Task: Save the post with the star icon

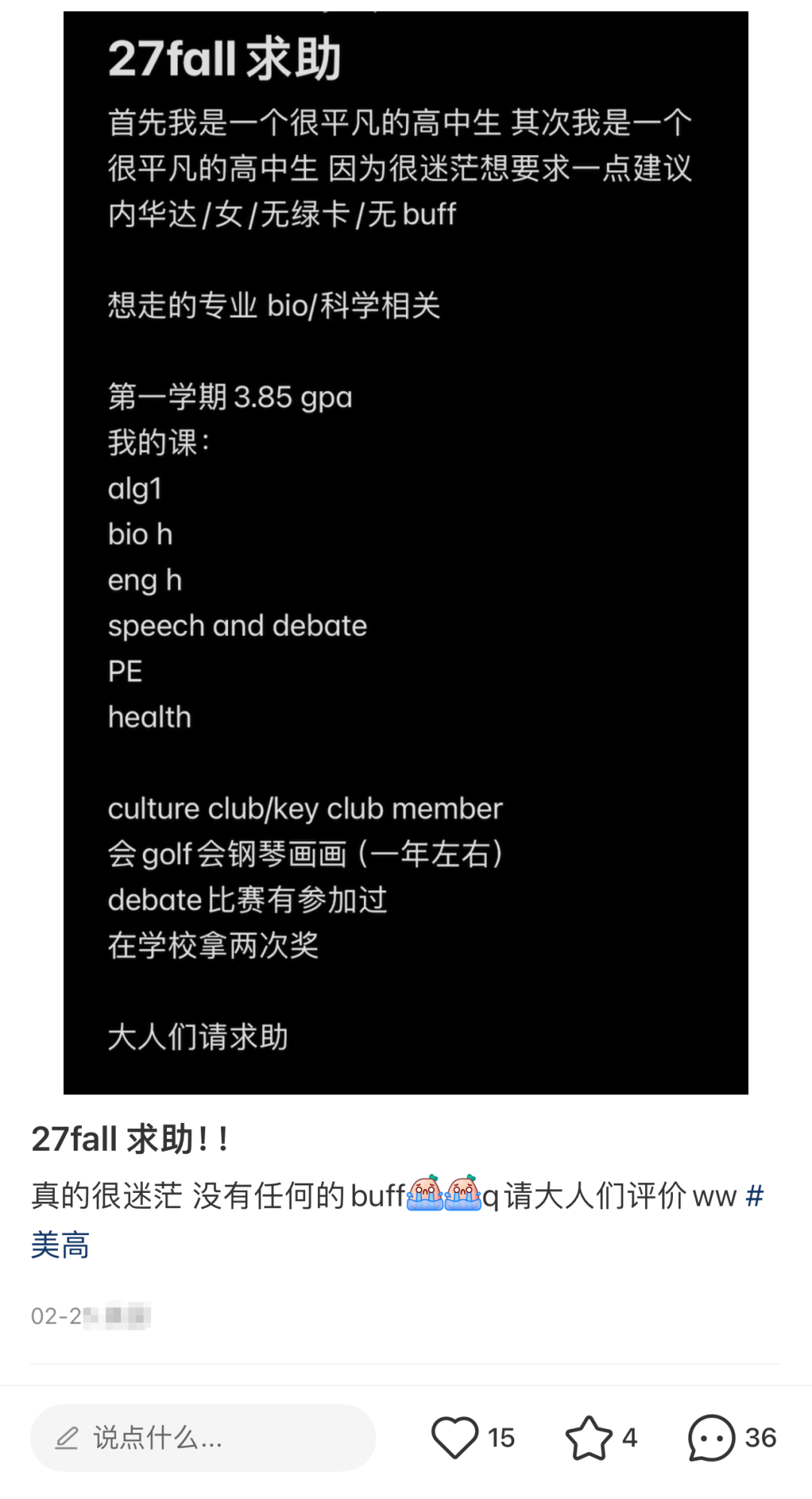Action: pos(589,1437)
